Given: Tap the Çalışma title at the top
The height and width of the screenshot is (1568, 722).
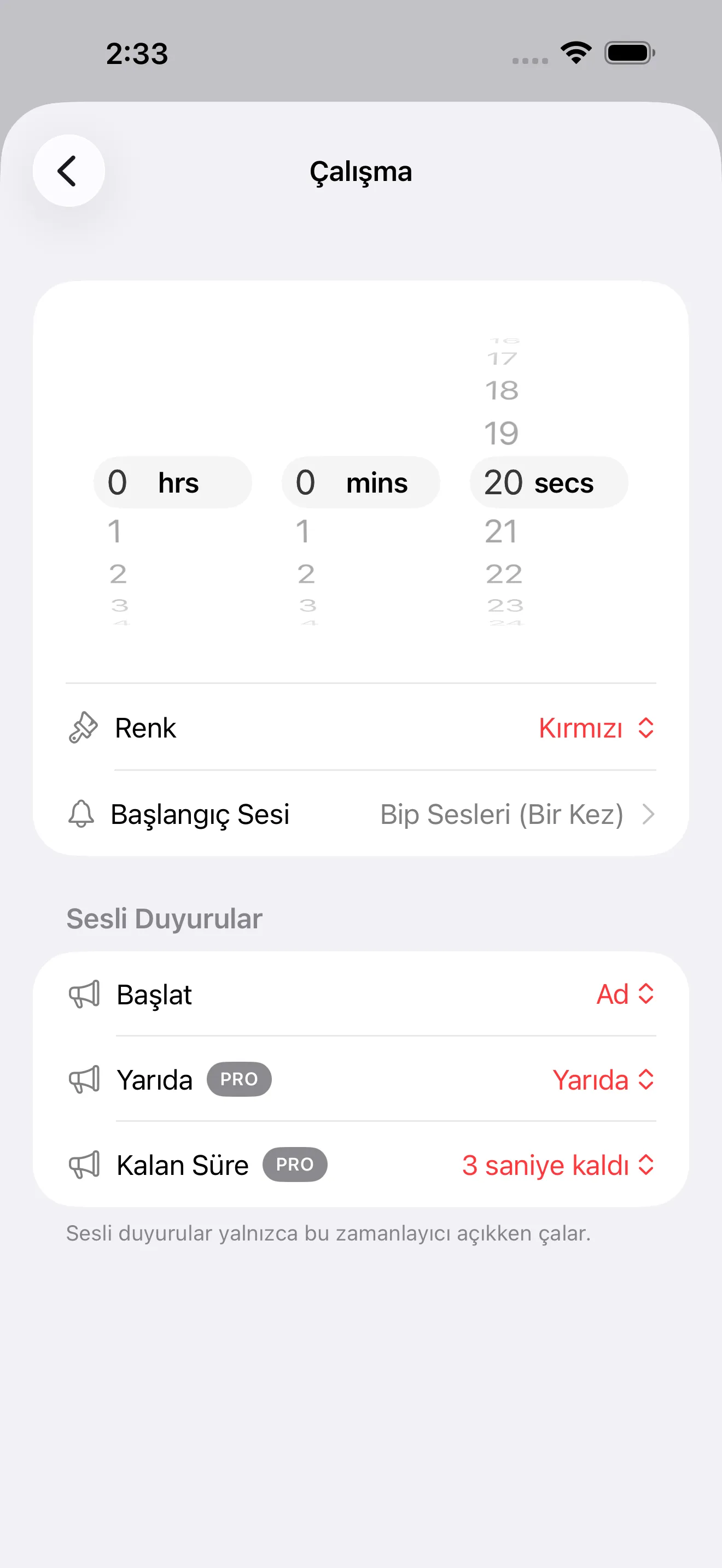Looking at the screenshot, I should [x=361, y=171].
